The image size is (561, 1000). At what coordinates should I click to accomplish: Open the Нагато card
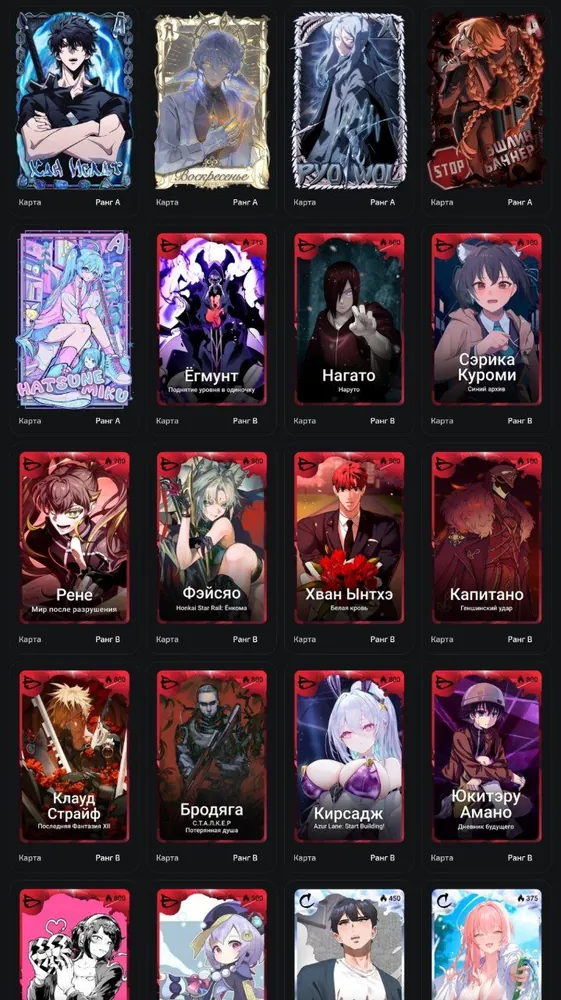click(x=349, y=320)
